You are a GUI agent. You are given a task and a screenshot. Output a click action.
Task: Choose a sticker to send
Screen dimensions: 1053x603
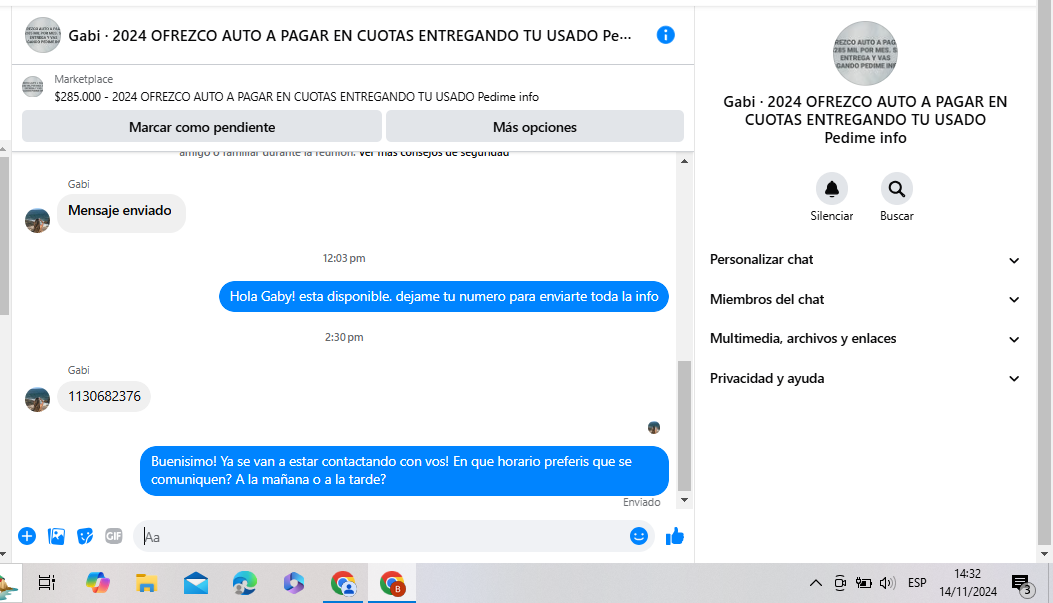tap(85, 536)
